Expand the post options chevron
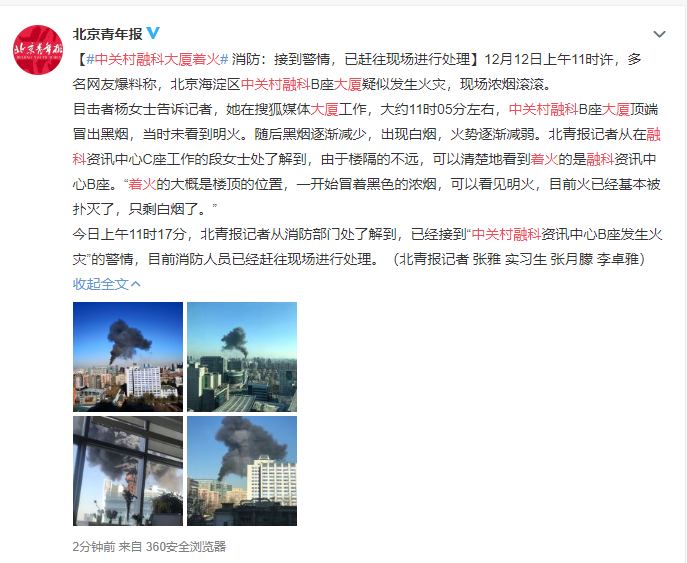This screenshot has height=563, width=687. pyautogui.click(x=659, y=32)
